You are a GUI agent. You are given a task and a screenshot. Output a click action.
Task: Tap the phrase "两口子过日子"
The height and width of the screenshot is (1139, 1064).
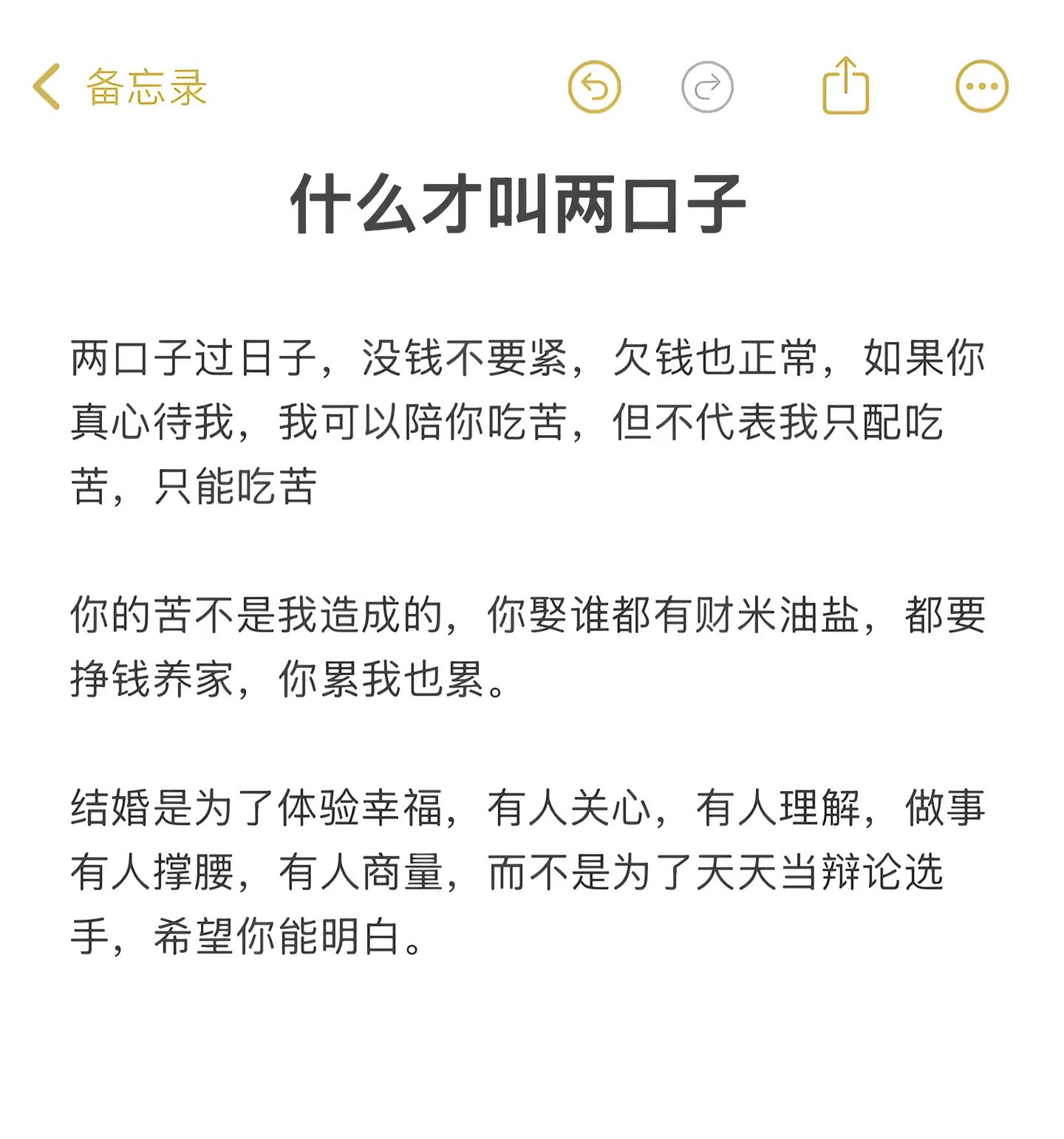coord(185,360)
